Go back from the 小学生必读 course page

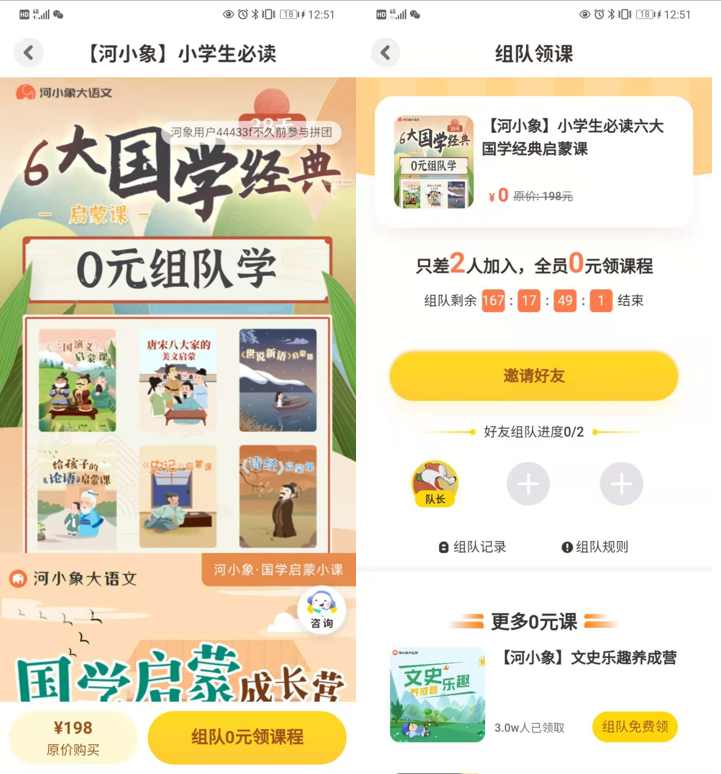28,53
